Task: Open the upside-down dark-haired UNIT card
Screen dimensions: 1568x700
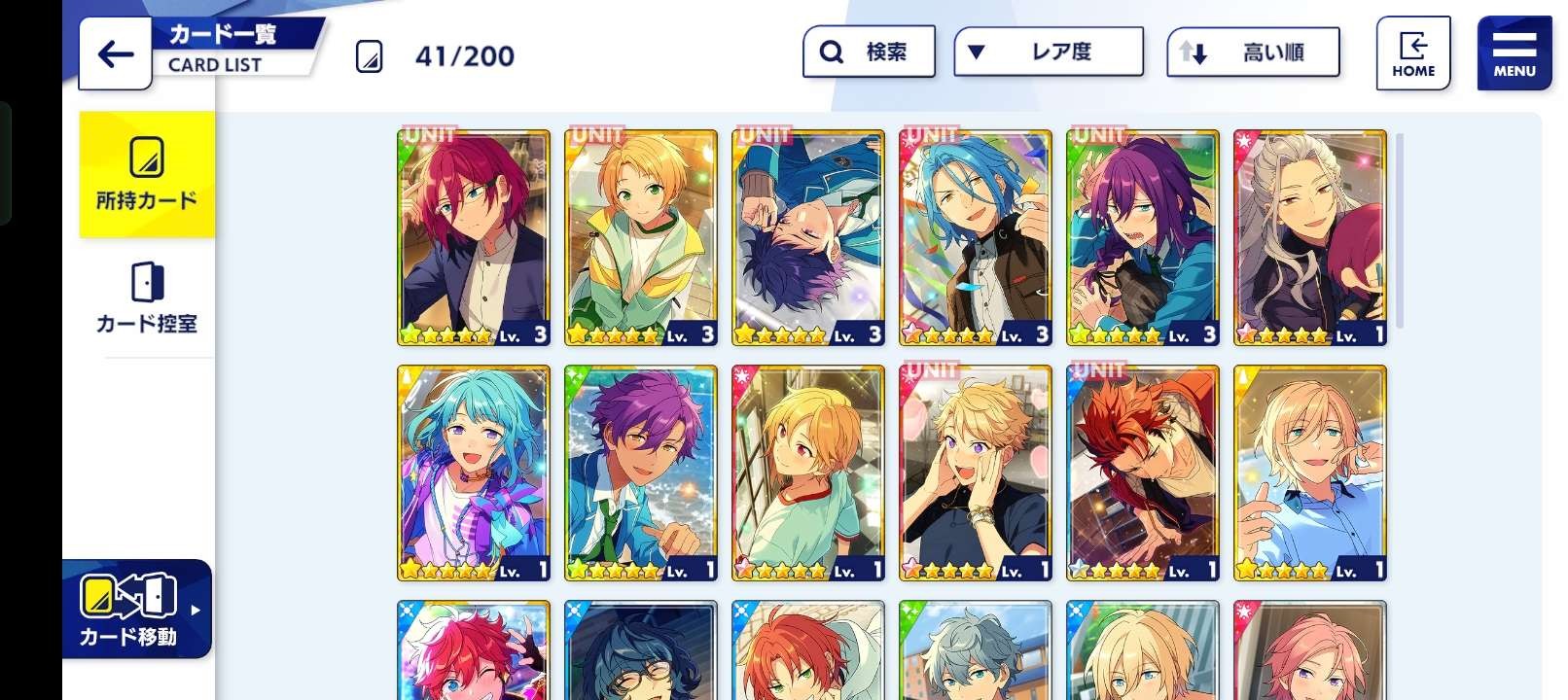Action: tap(808, 237)
